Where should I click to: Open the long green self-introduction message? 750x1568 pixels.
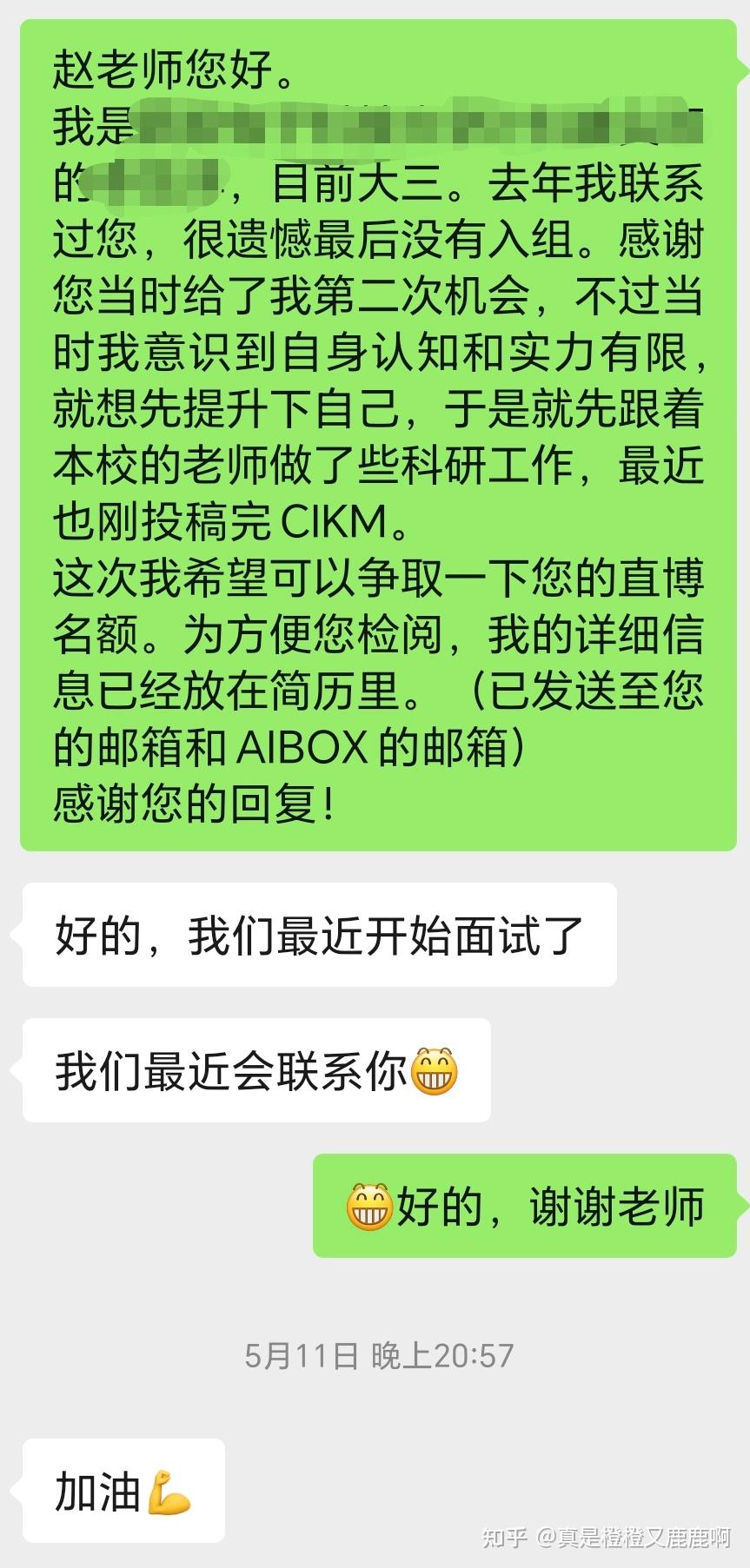click(374, 434)
